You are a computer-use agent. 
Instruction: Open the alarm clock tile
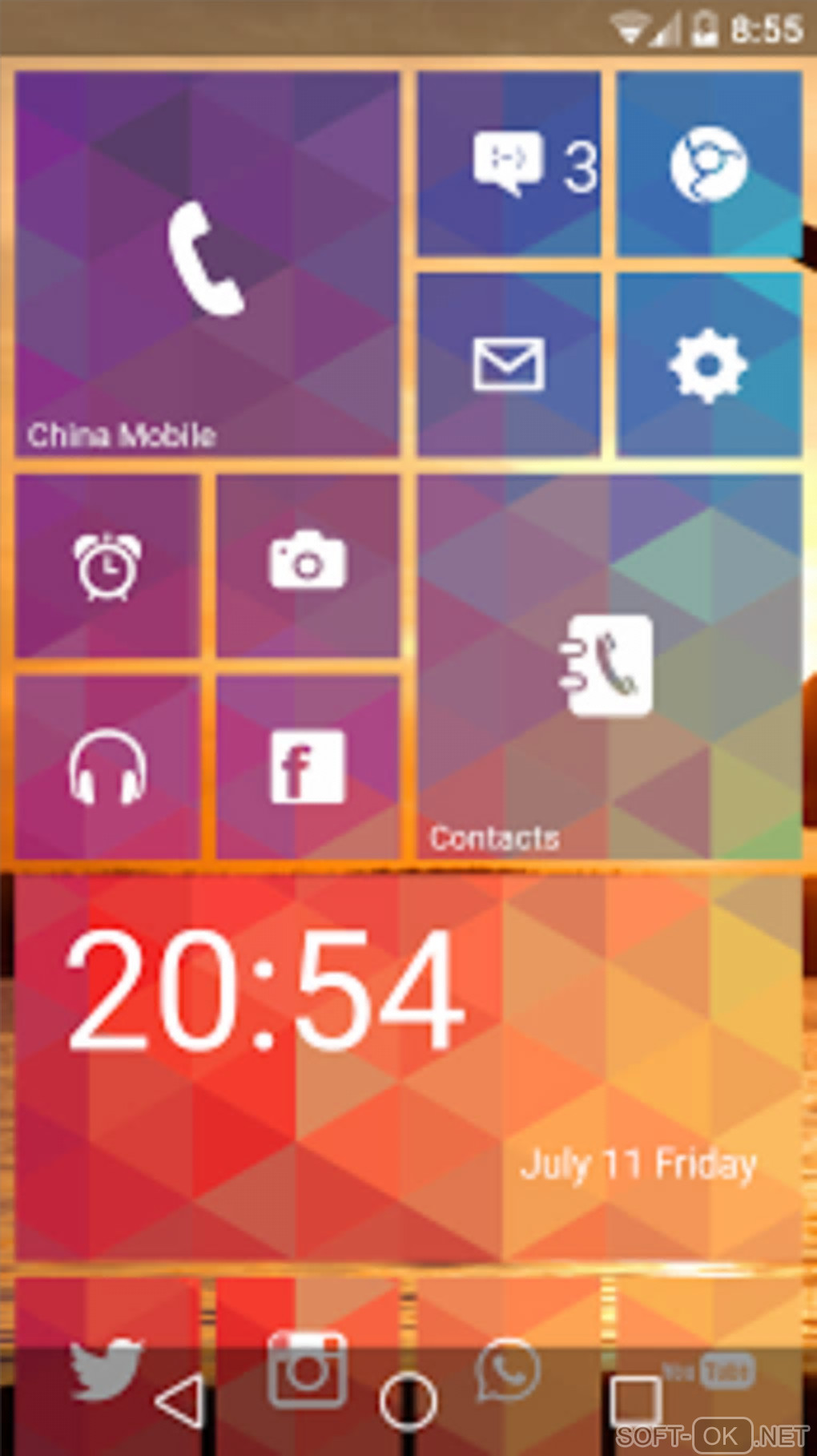[x=107, y=567]
